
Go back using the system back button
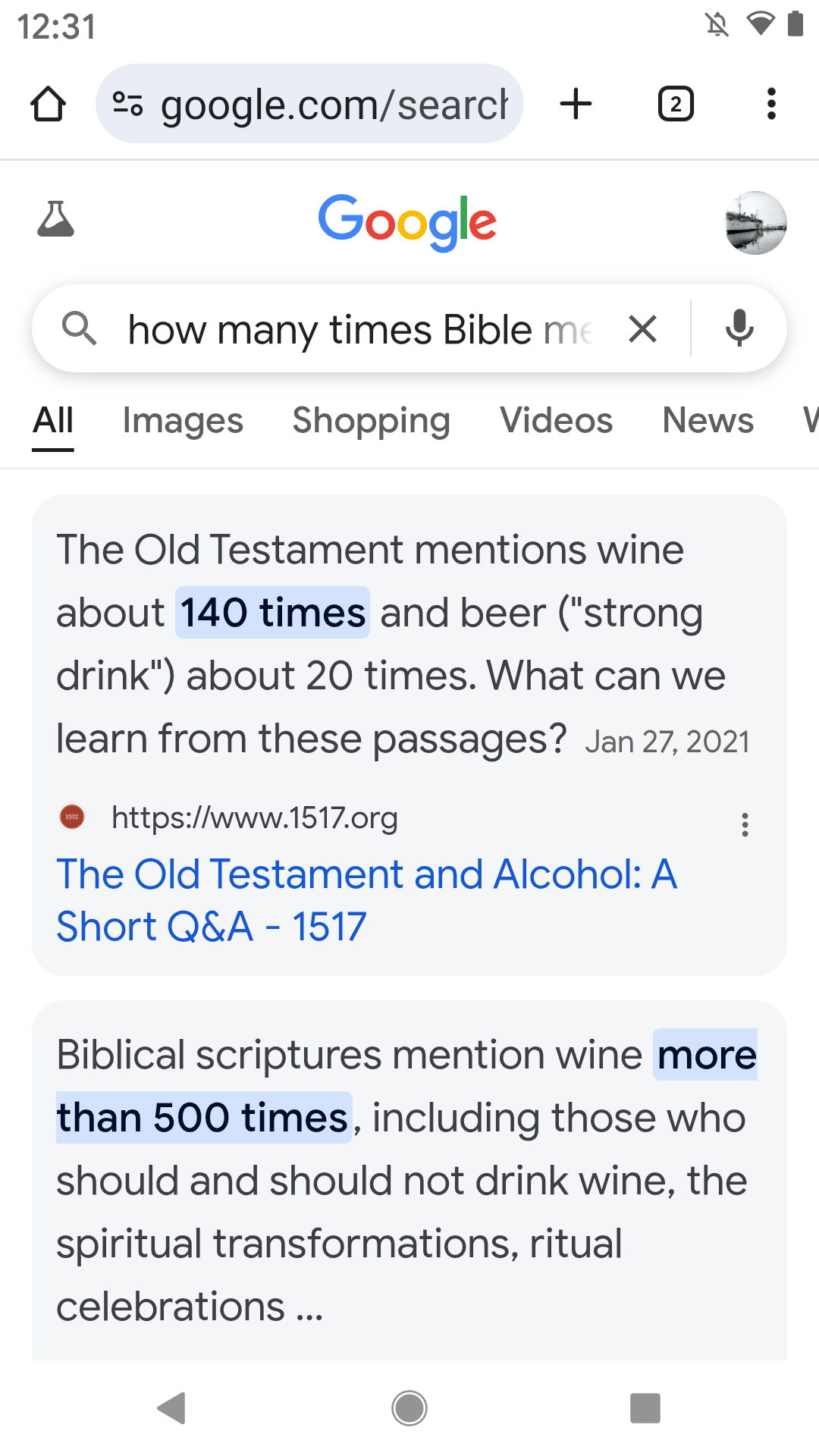tap(172, 1408)
